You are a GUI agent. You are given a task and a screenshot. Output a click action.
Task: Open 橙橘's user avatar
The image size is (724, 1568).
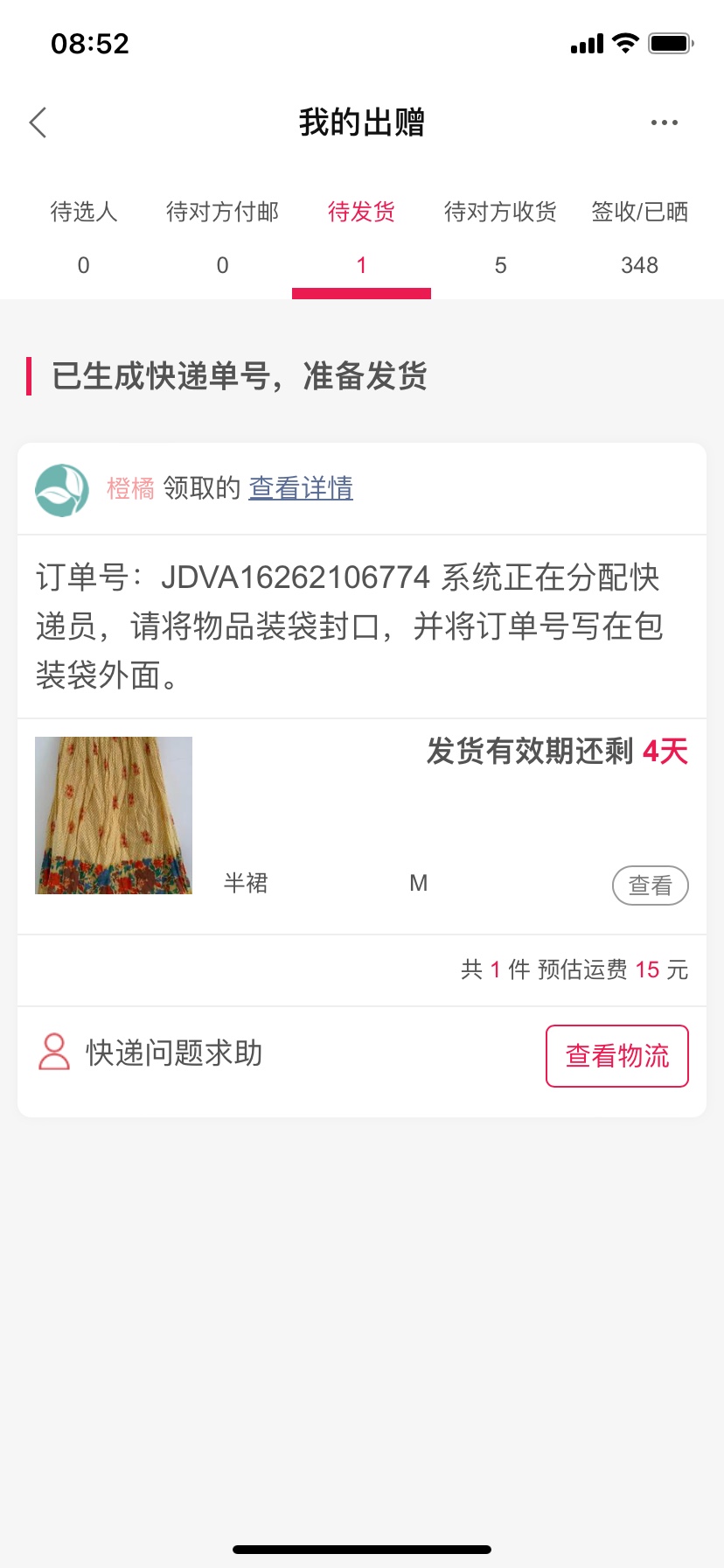pos(62,490)
